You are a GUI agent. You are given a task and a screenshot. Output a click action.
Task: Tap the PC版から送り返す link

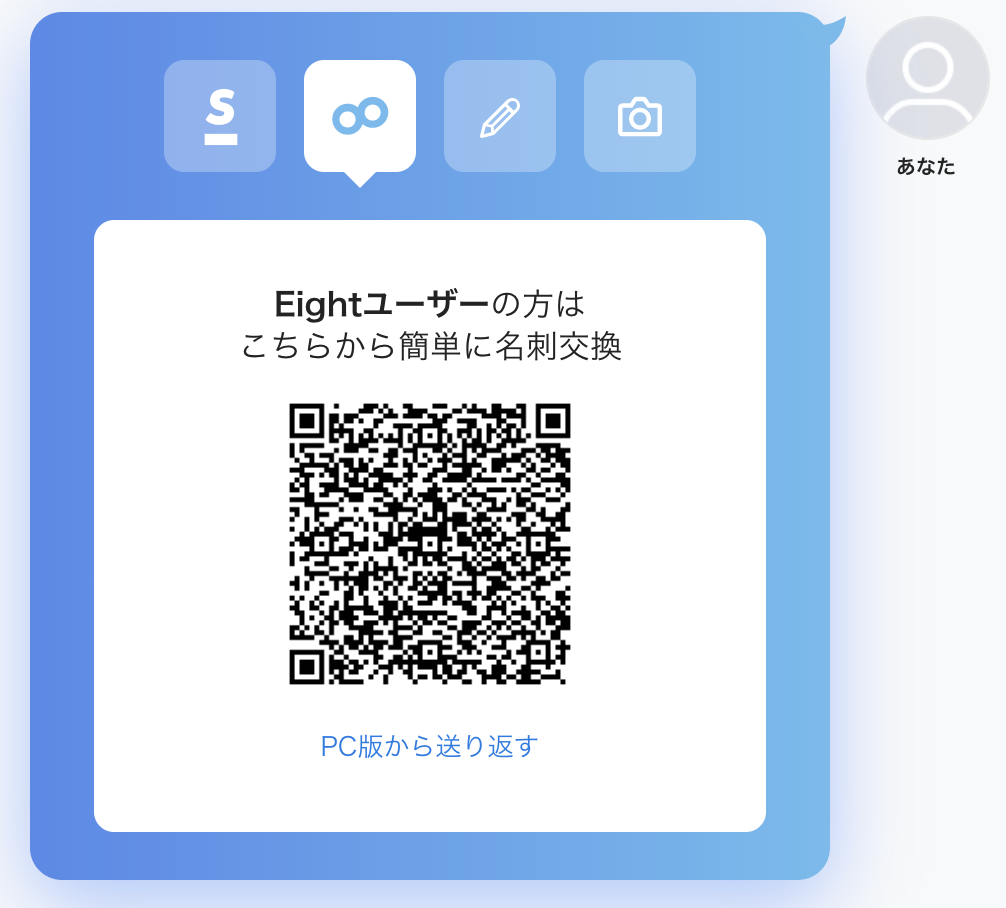[429, 746]
